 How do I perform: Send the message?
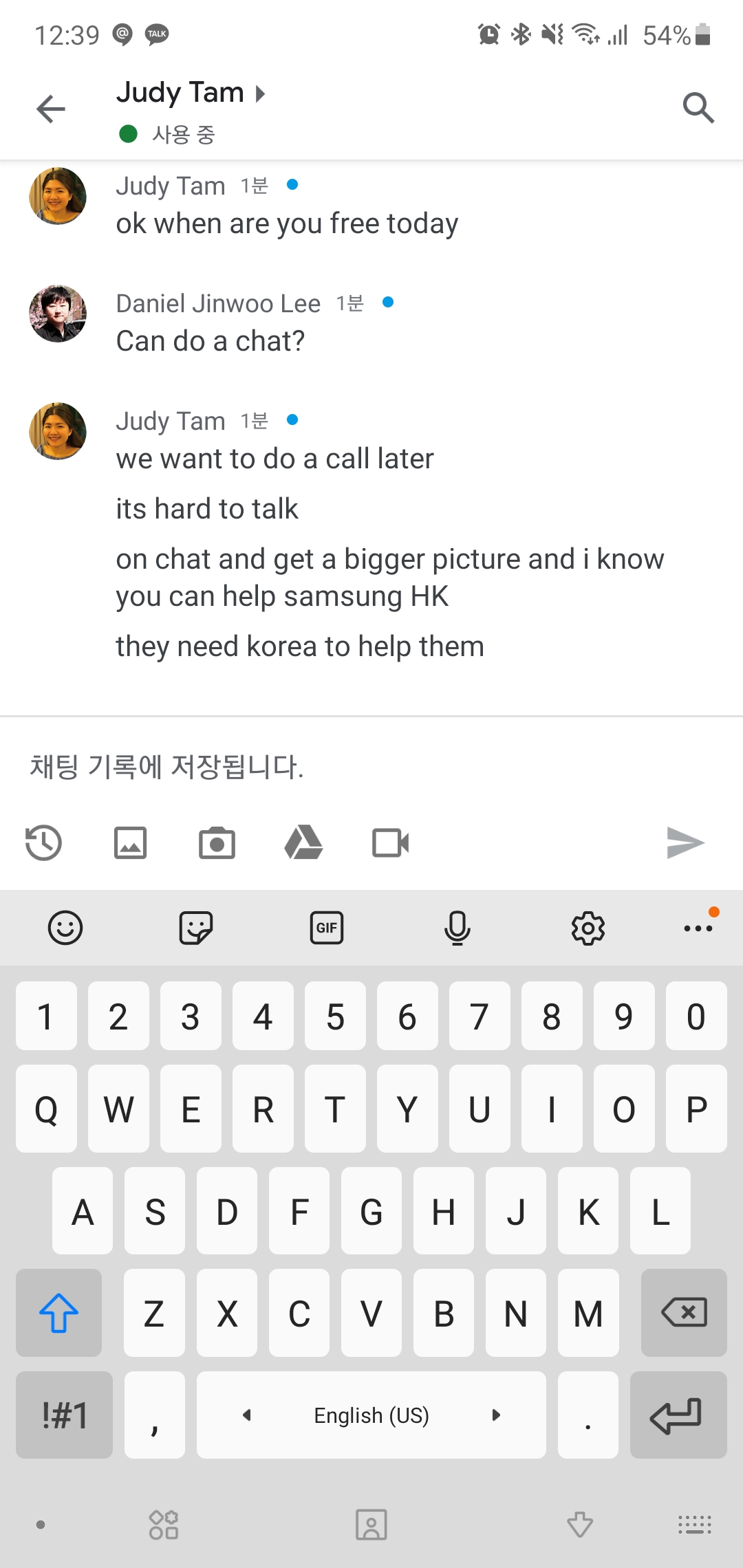685,843
